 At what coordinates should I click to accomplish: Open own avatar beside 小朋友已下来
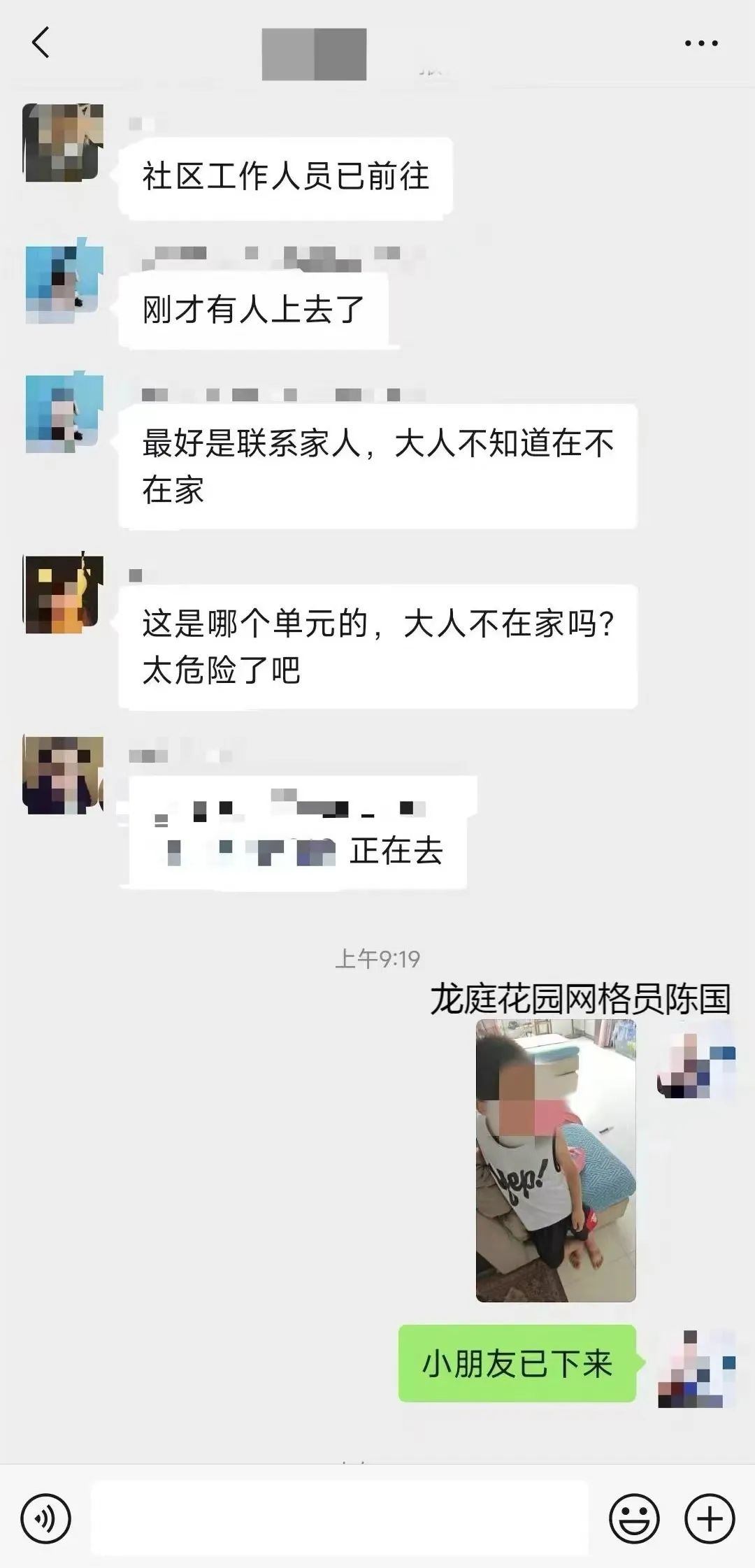click(696, 1368)
